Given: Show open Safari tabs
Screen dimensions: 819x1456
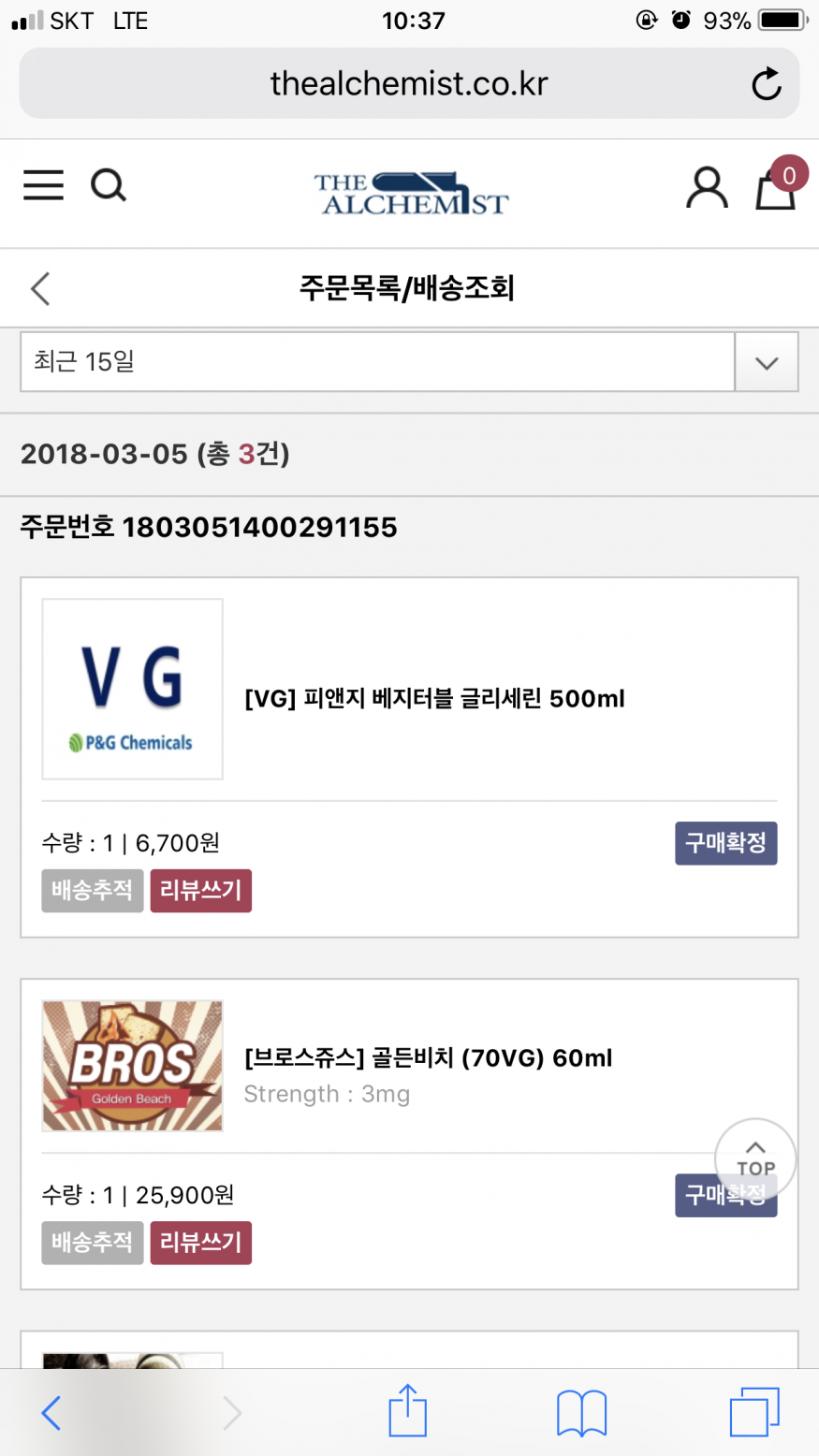Looking at the screenshot, I should (x=754, y=1412).
